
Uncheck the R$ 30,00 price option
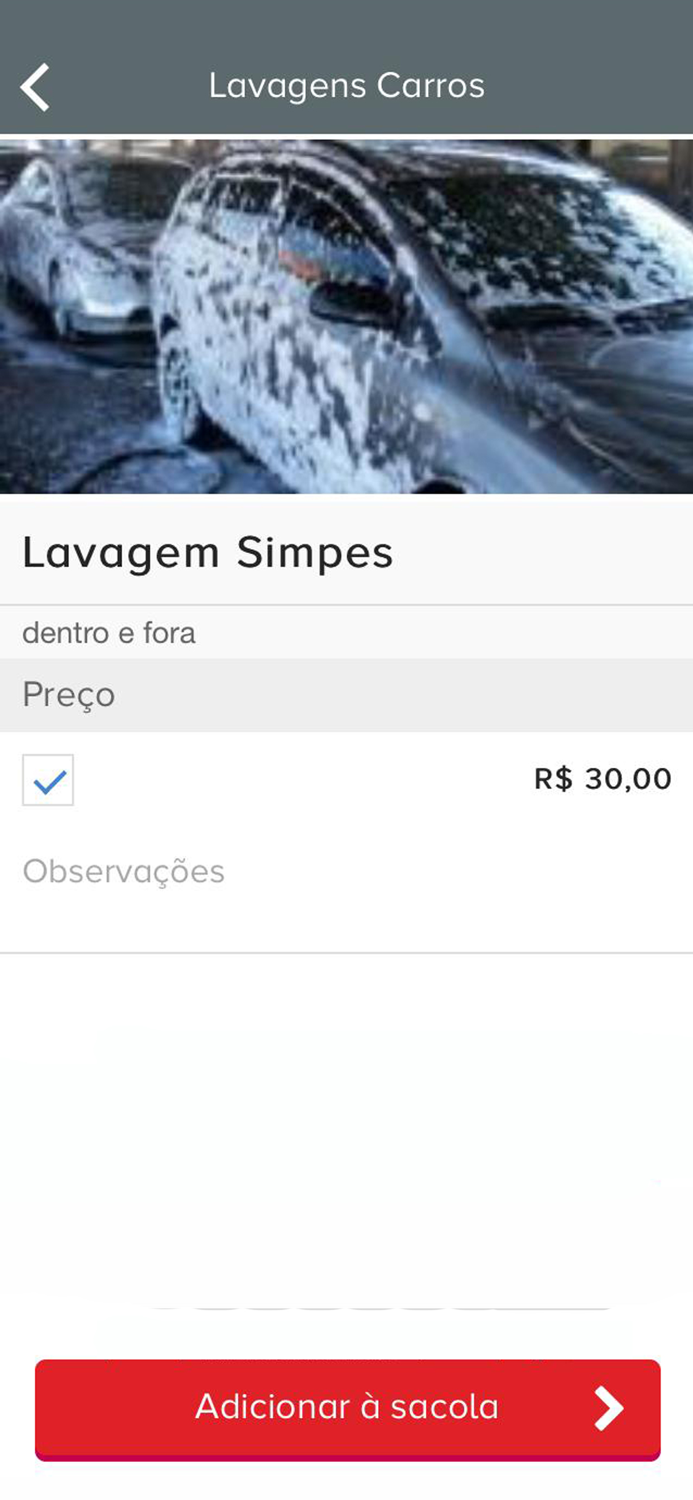point(48,780)
